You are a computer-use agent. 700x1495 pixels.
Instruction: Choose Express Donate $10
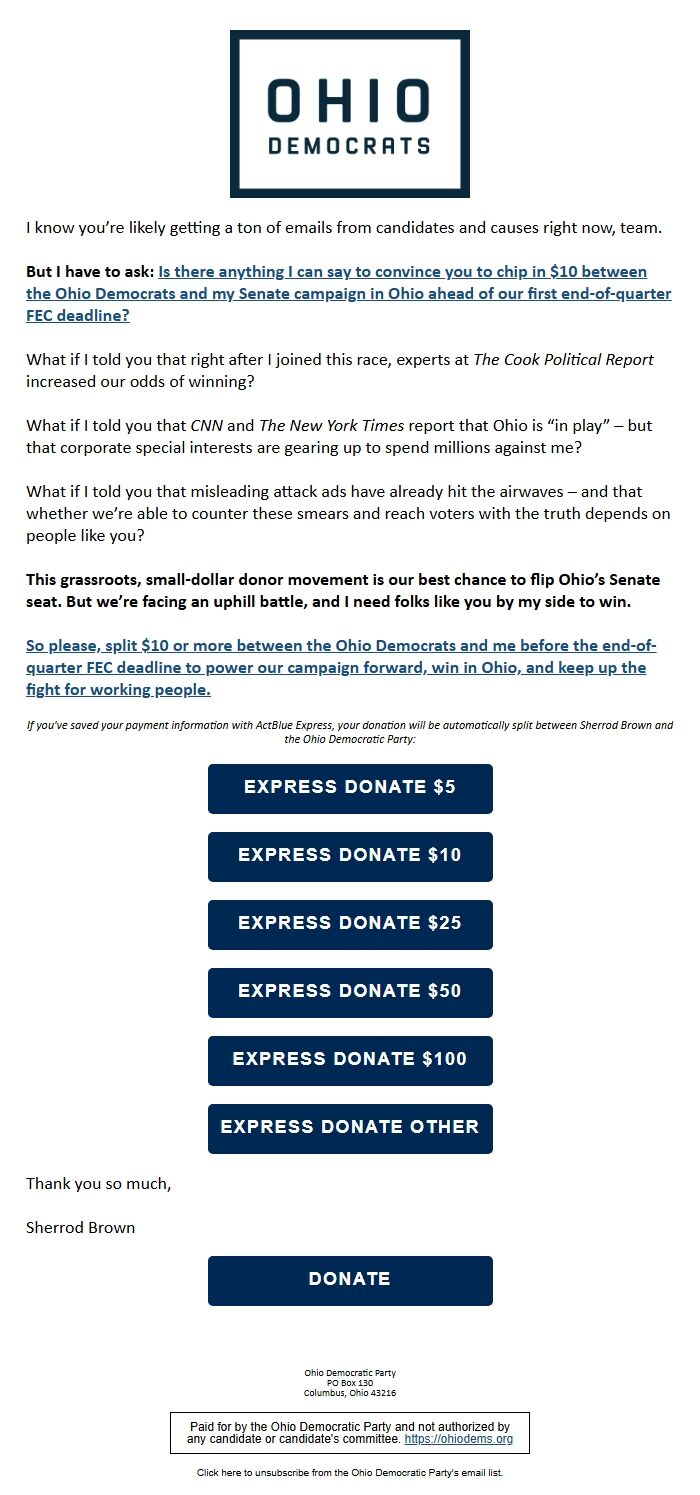coord(350,856)
